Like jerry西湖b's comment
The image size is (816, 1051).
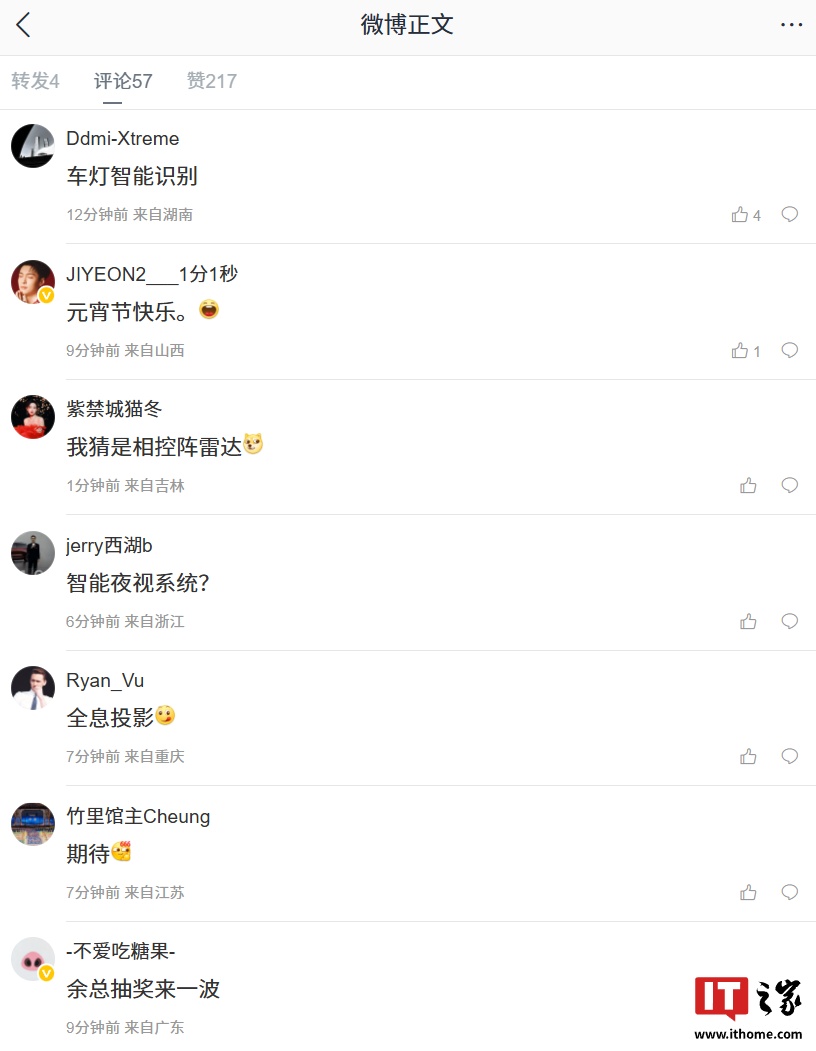748,622
